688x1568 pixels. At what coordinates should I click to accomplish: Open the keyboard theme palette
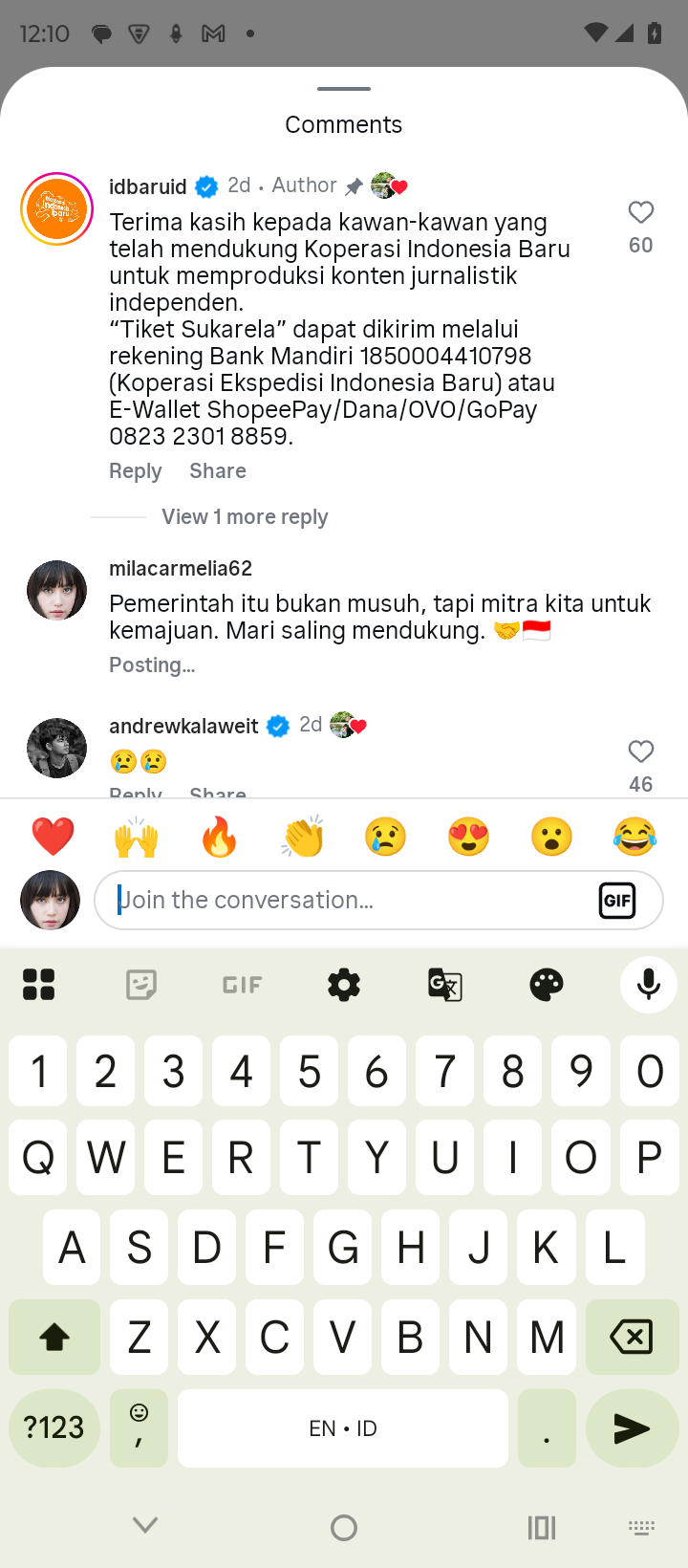pyautogui.click(x=547, y=984)
